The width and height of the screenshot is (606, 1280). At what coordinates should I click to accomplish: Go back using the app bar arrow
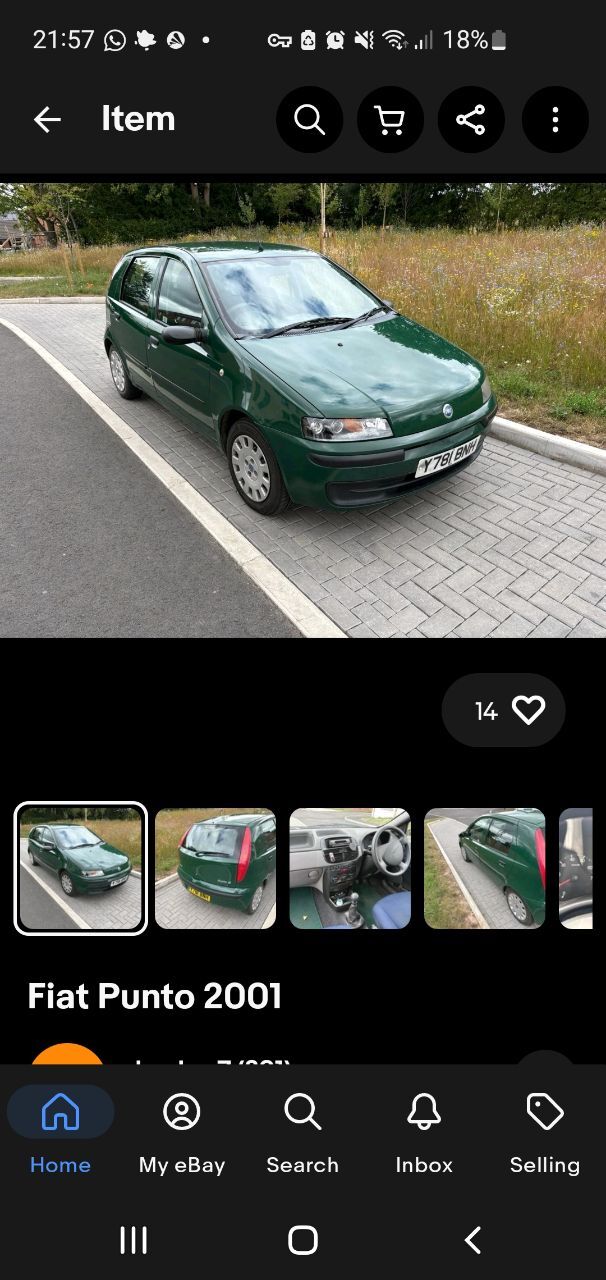(x=47, y=120)
